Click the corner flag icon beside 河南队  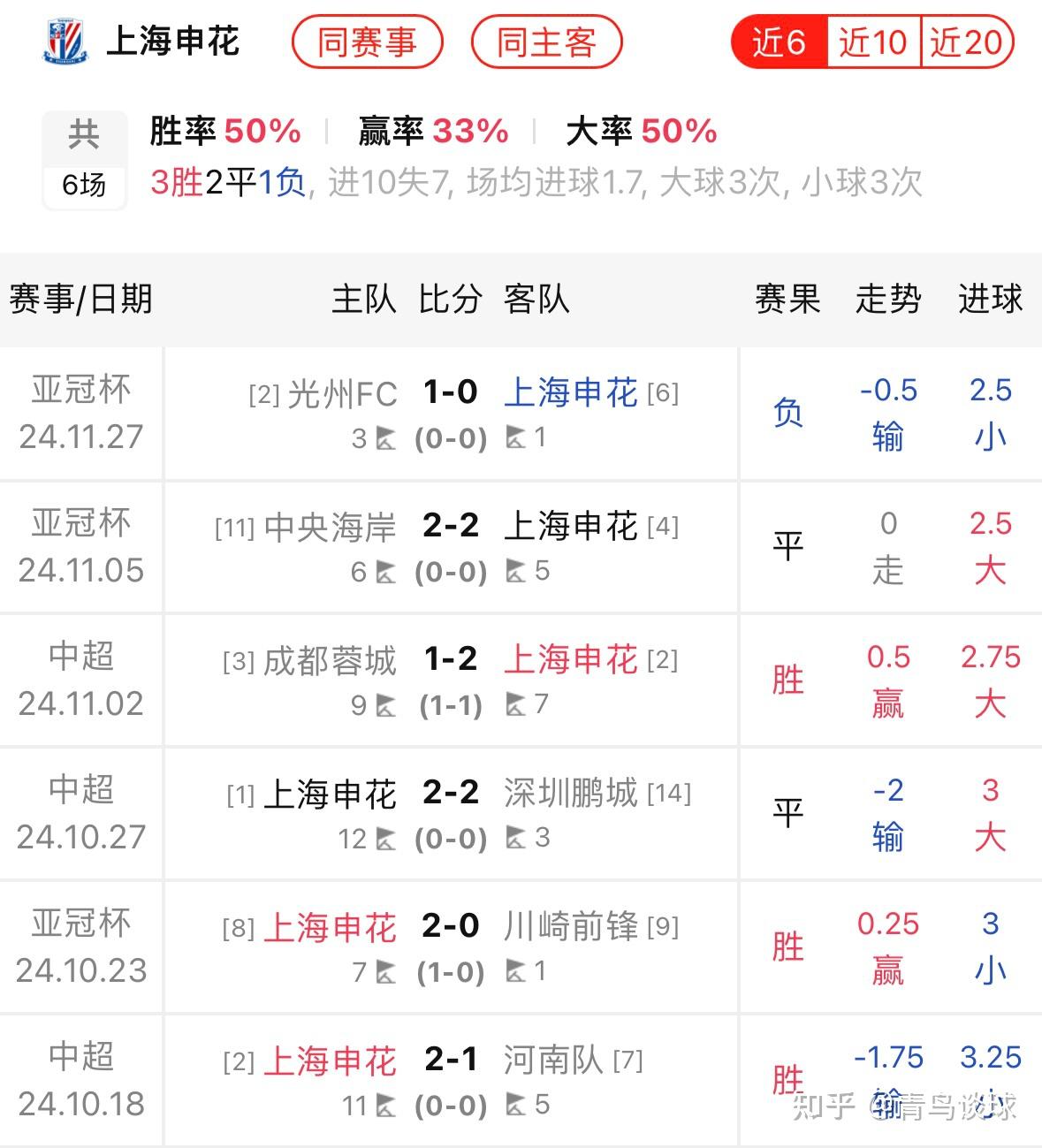(513, 1106)
